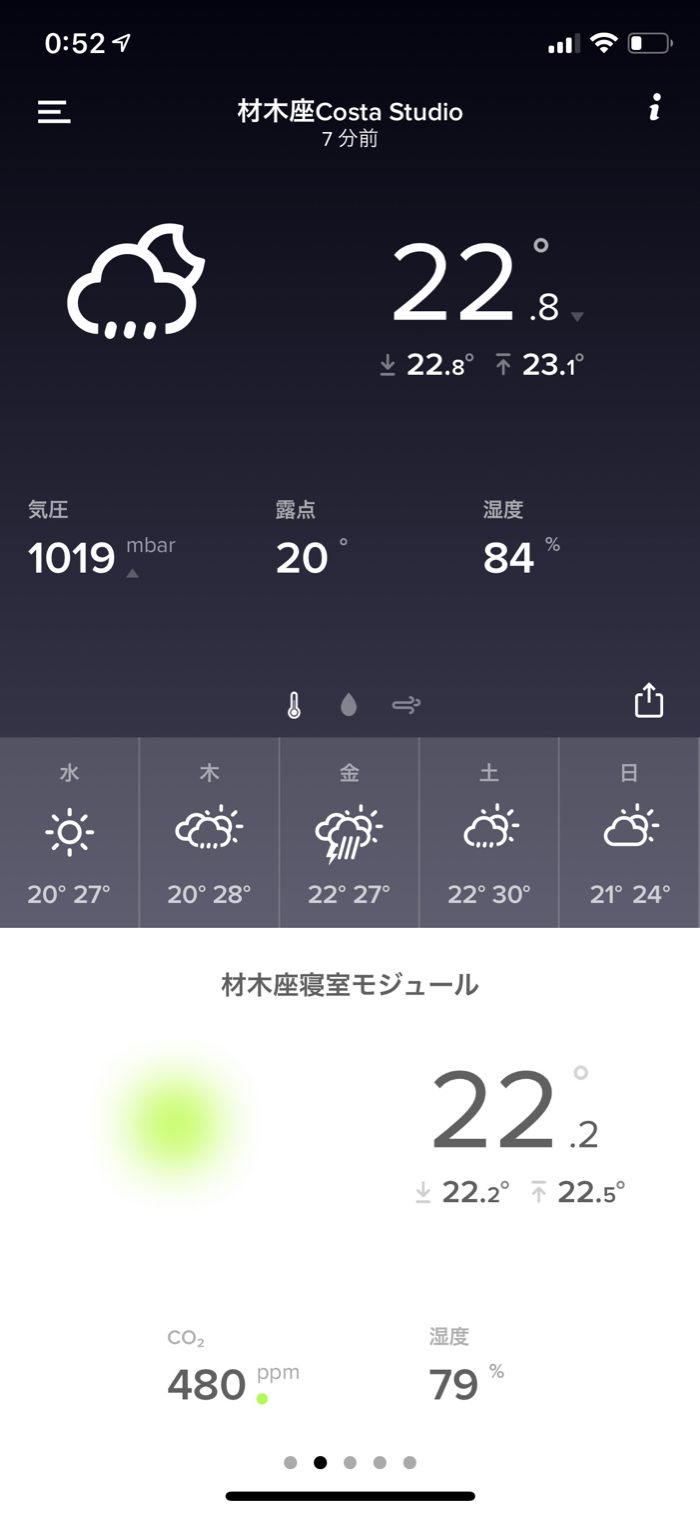Open Thursday (木) forecast
The image size is (700, 1516).
coord(209,832)
